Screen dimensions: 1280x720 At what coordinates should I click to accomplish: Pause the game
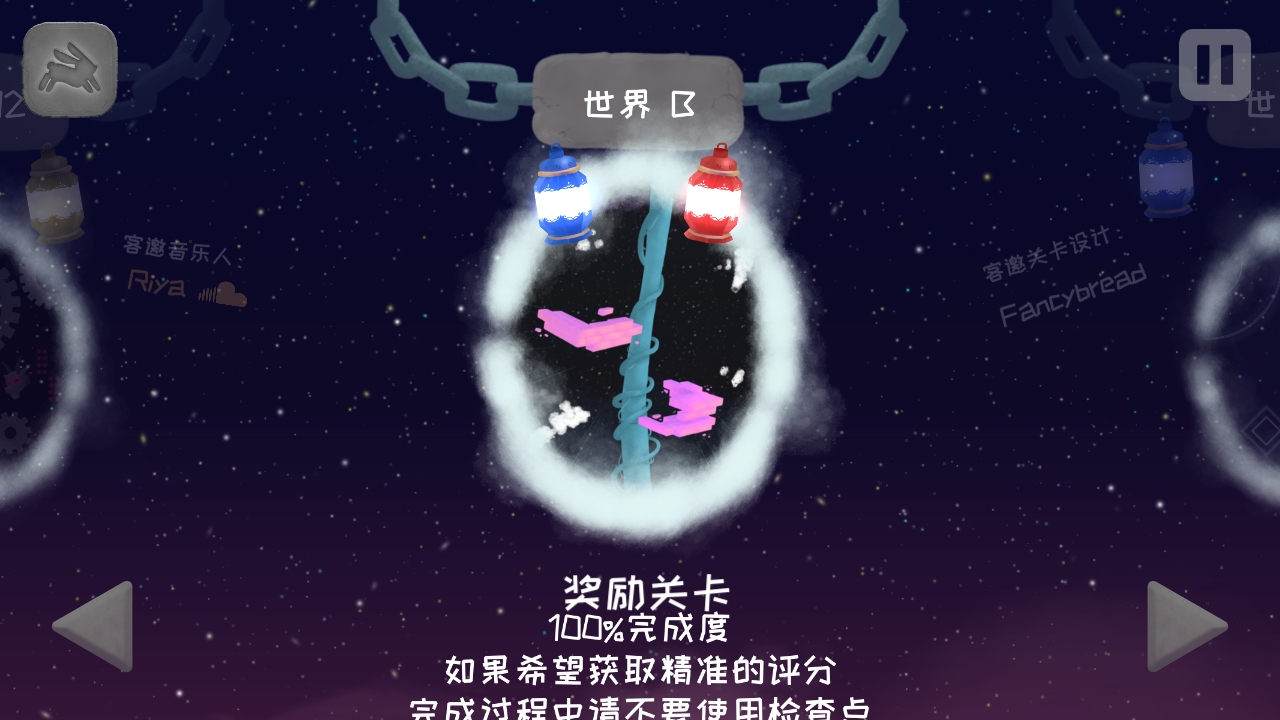1214,65
